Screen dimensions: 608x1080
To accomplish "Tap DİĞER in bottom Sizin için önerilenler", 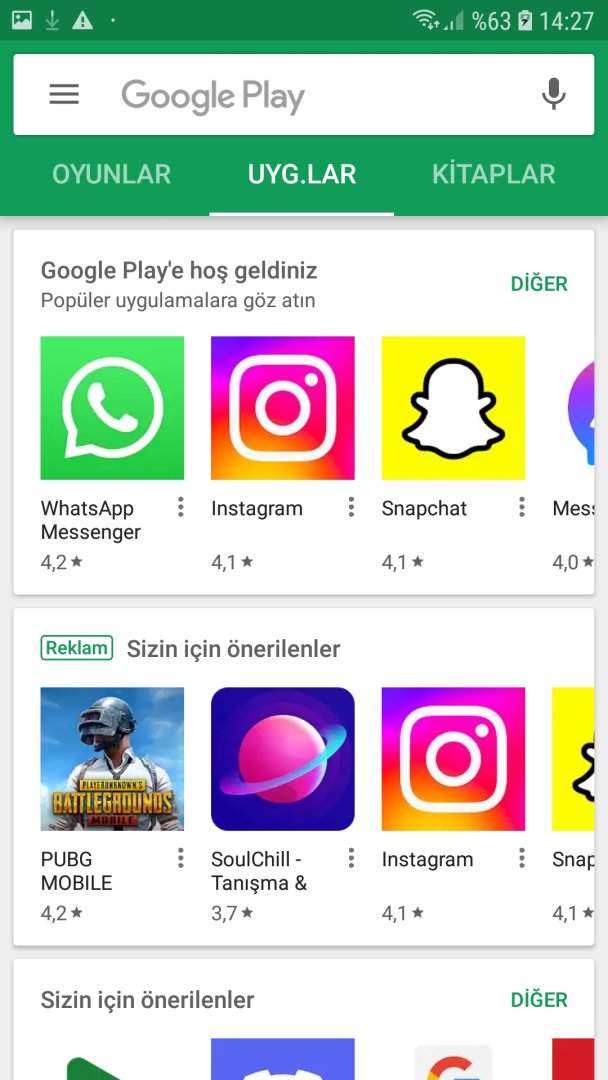I will 539,1000.
